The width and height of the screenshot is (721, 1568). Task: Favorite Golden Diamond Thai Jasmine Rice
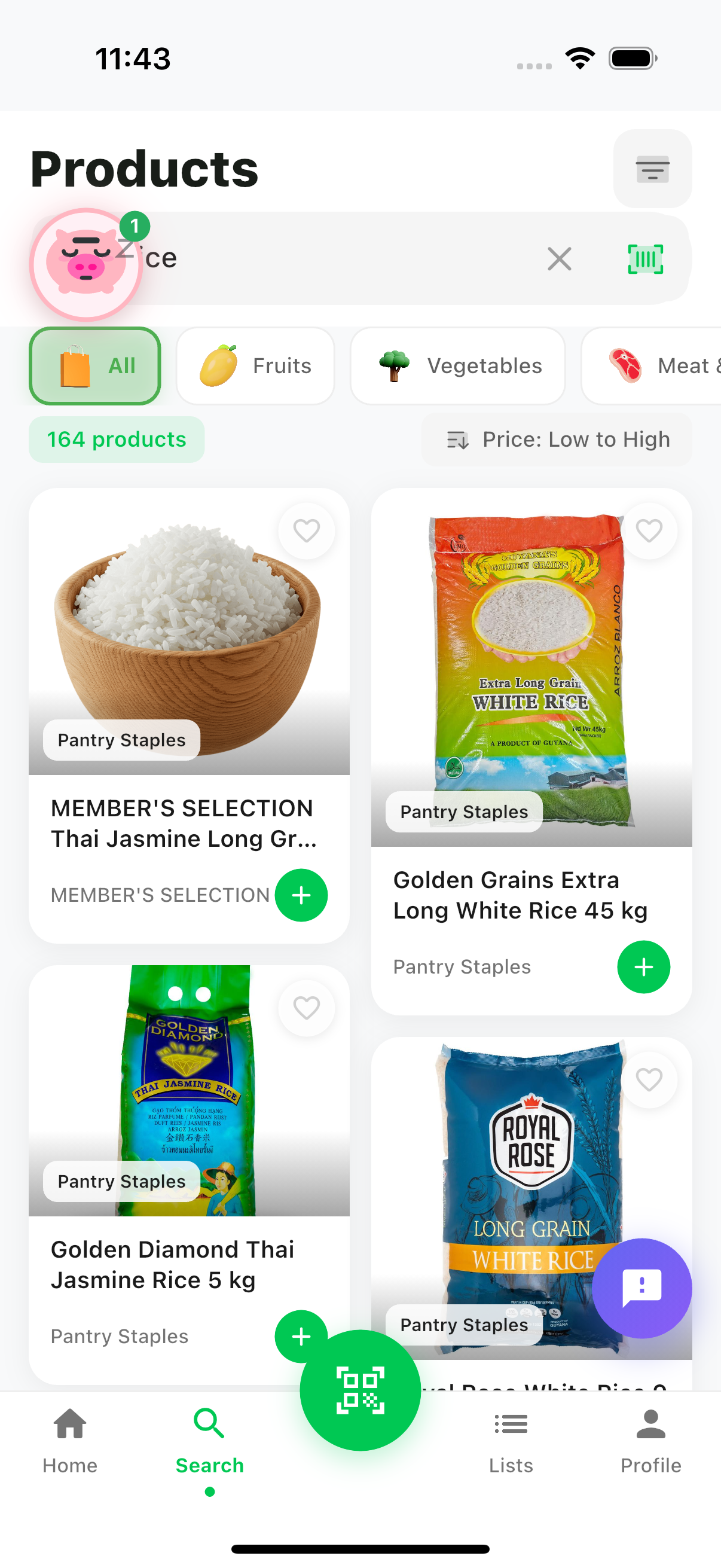[x=306, y=1008]
